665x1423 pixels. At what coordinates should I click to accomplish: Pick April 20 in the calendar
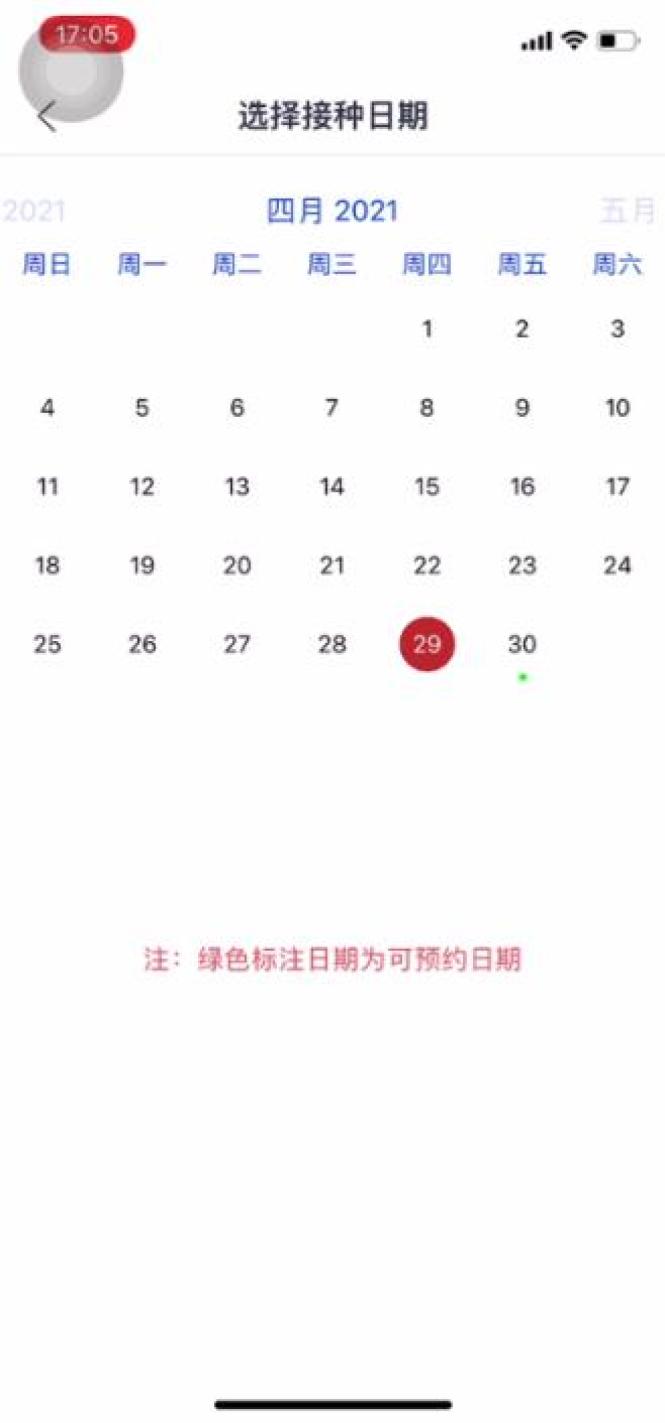click(237, 566)
